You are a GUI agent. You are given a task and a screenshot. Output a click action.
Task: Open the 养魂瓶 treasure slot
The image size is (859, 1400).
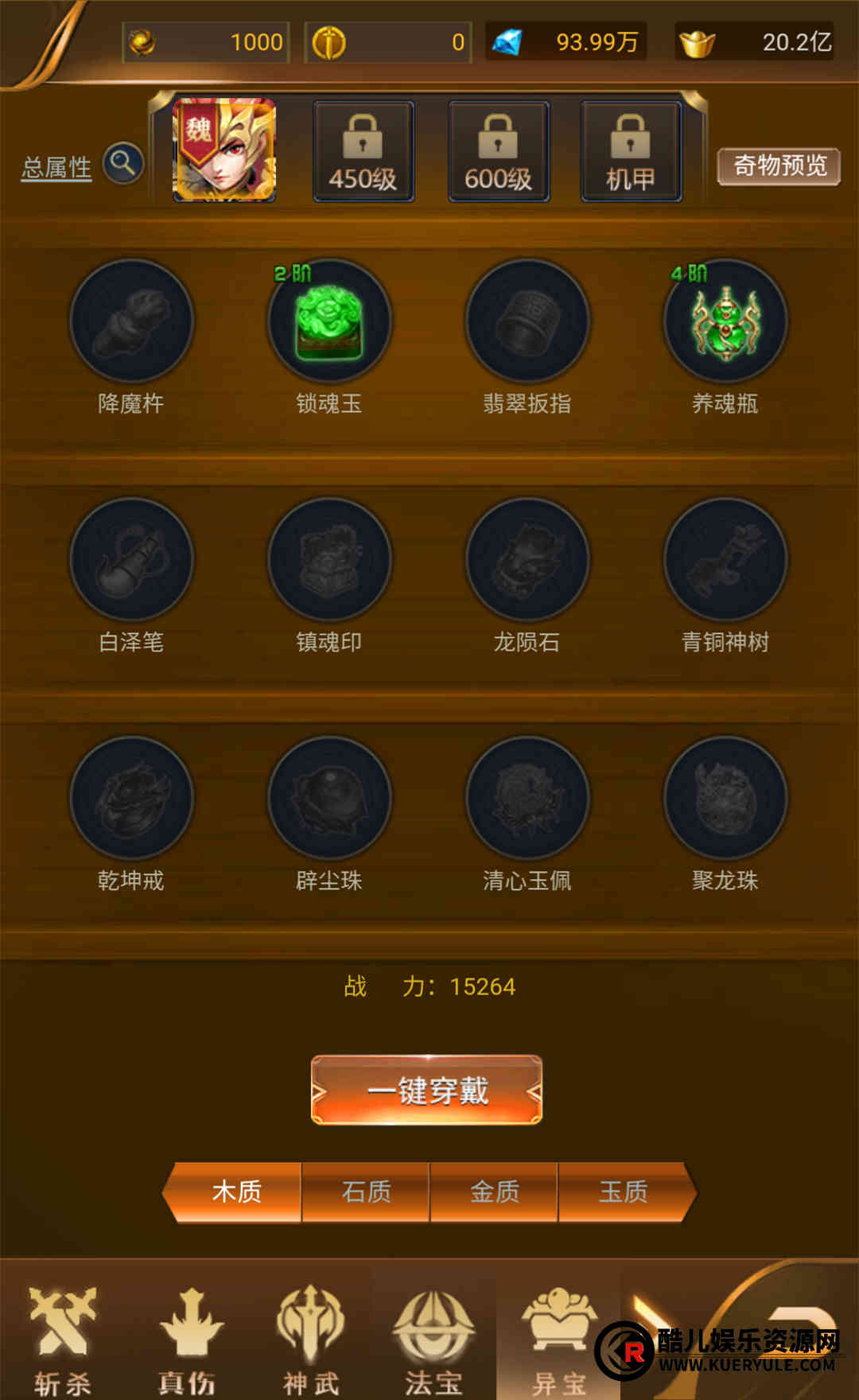725,321
